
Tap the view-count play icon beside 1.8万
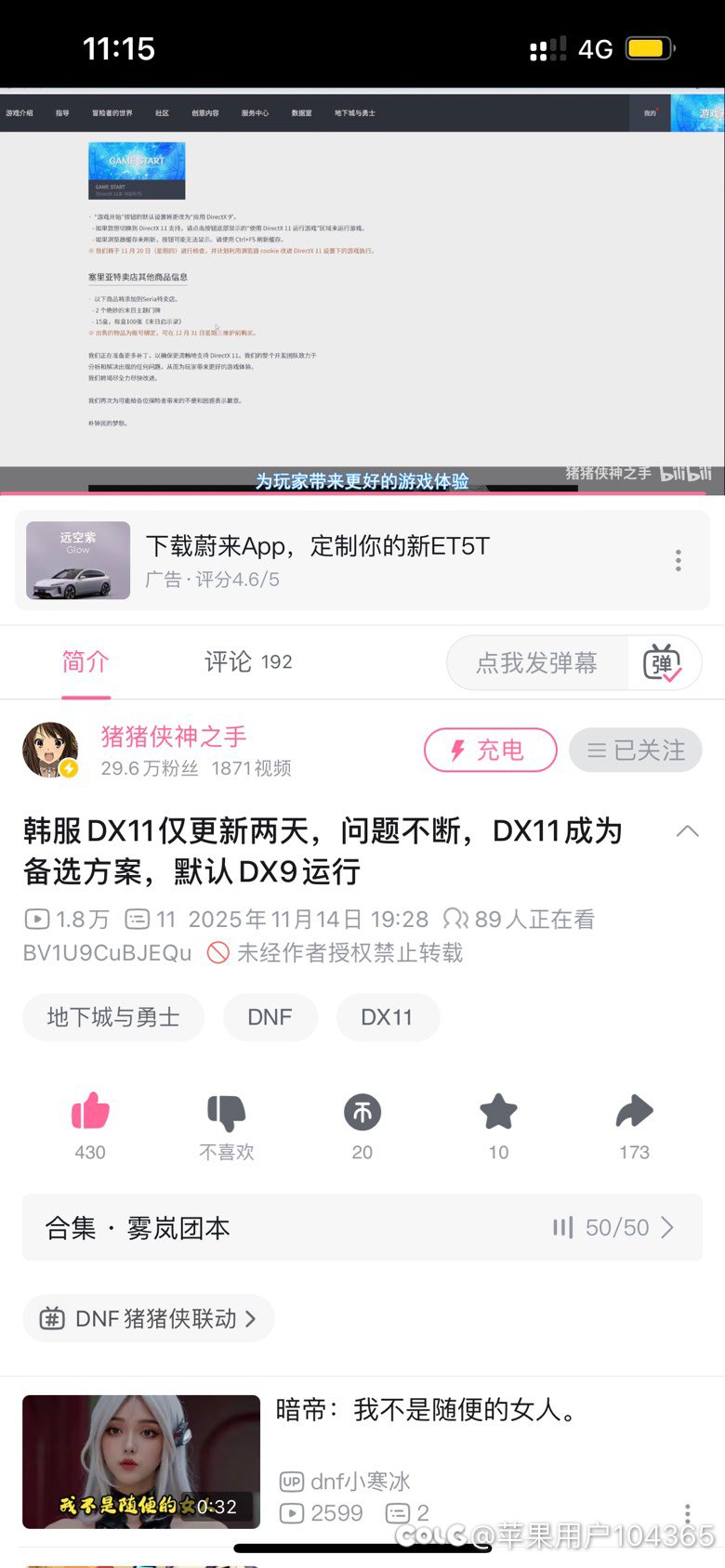pos(36,919)
